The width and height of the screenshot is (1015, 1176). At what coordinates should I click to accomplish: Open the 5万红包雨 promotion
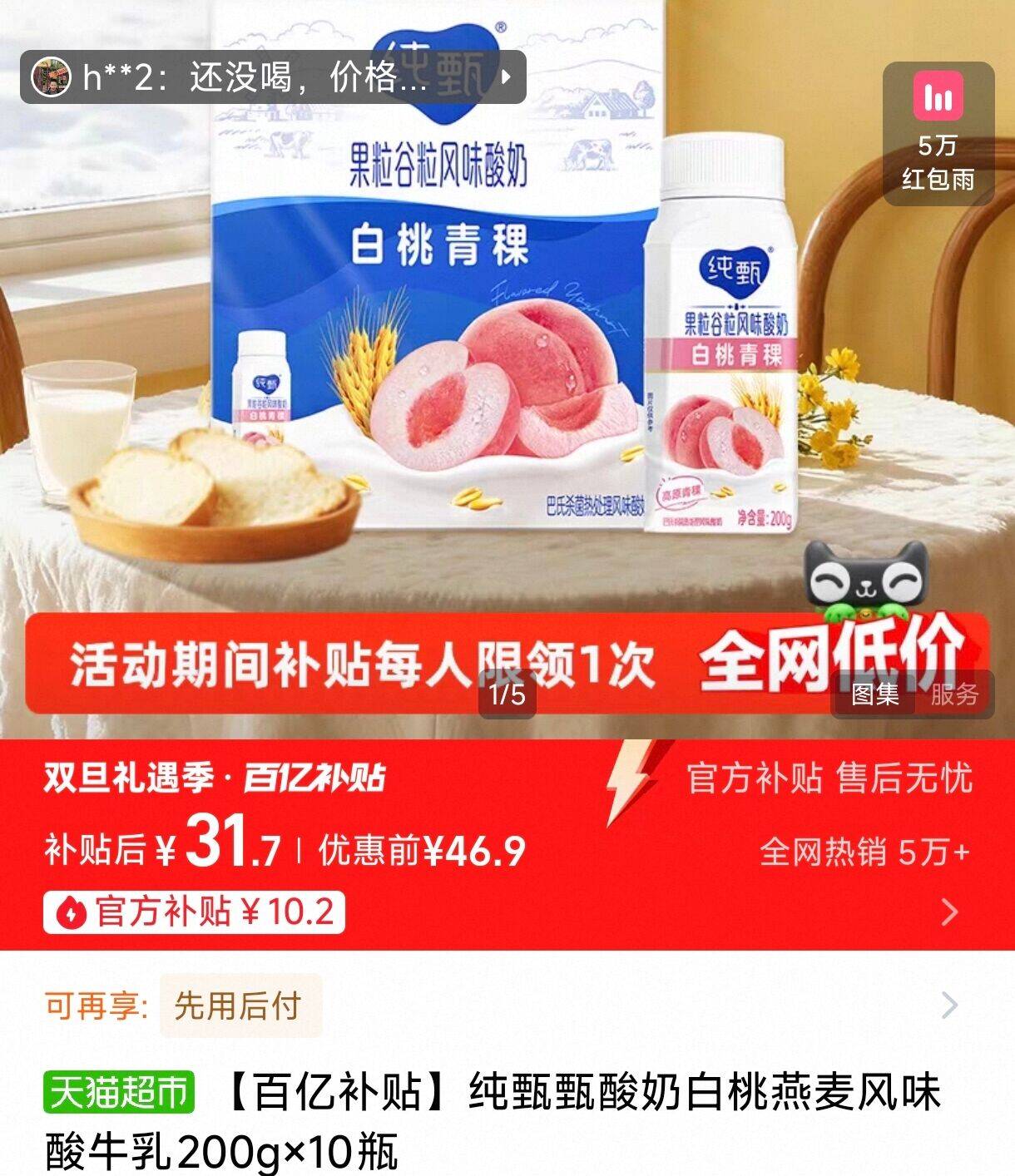[x=938, y=133]
